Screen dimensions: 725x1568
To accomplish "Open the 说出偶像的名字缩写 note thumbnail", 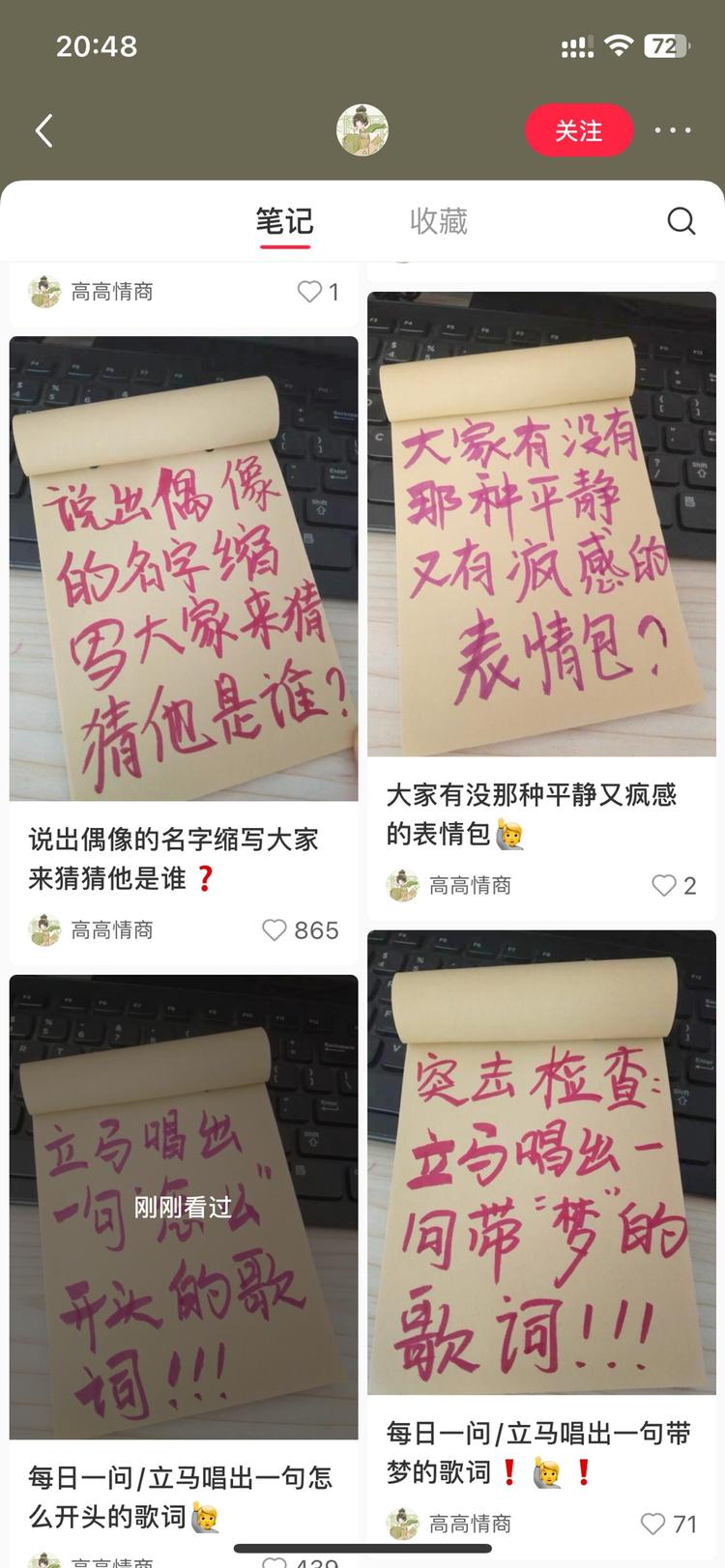I will coord(184,569).
